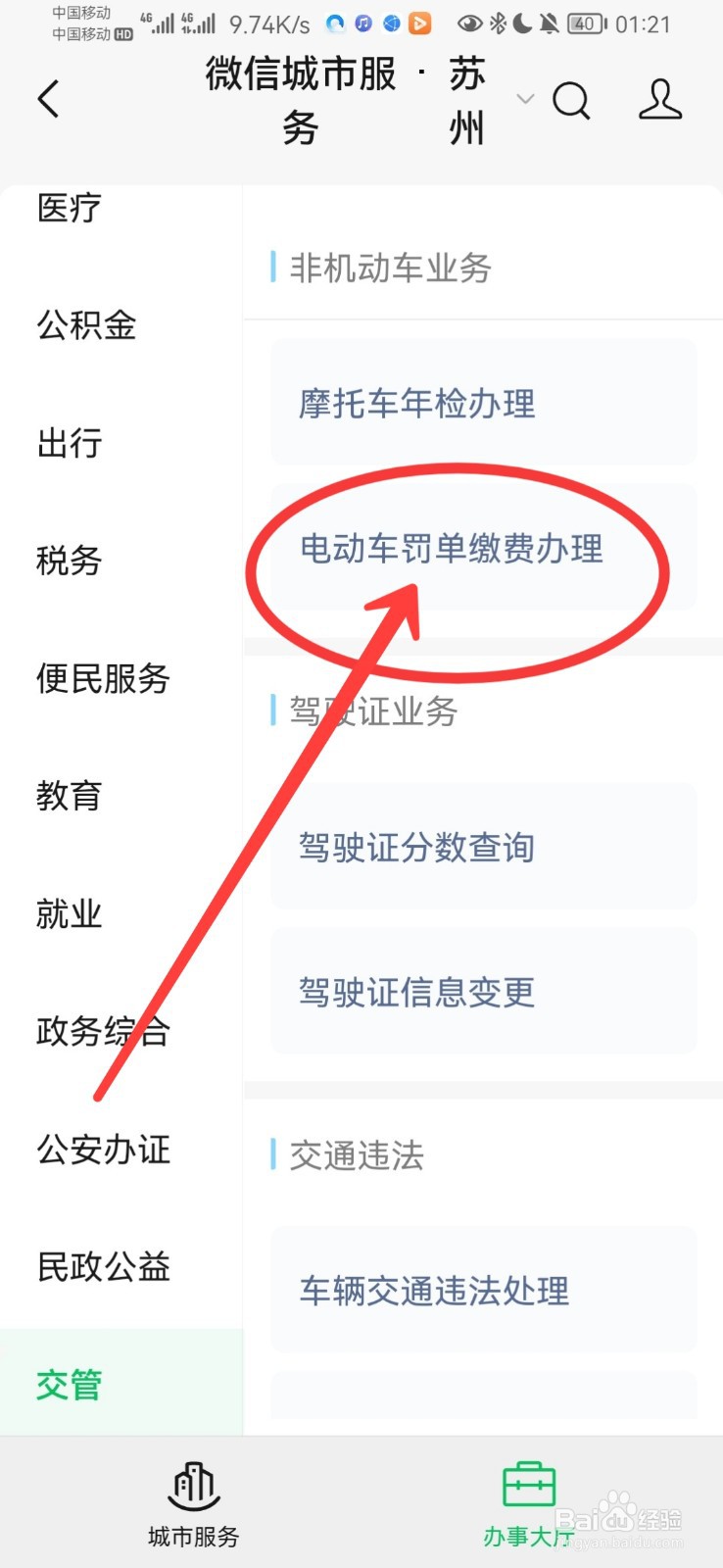Tap the muted notification bell icon
The width and height of the screenshot is (723, 1568).
547,22
